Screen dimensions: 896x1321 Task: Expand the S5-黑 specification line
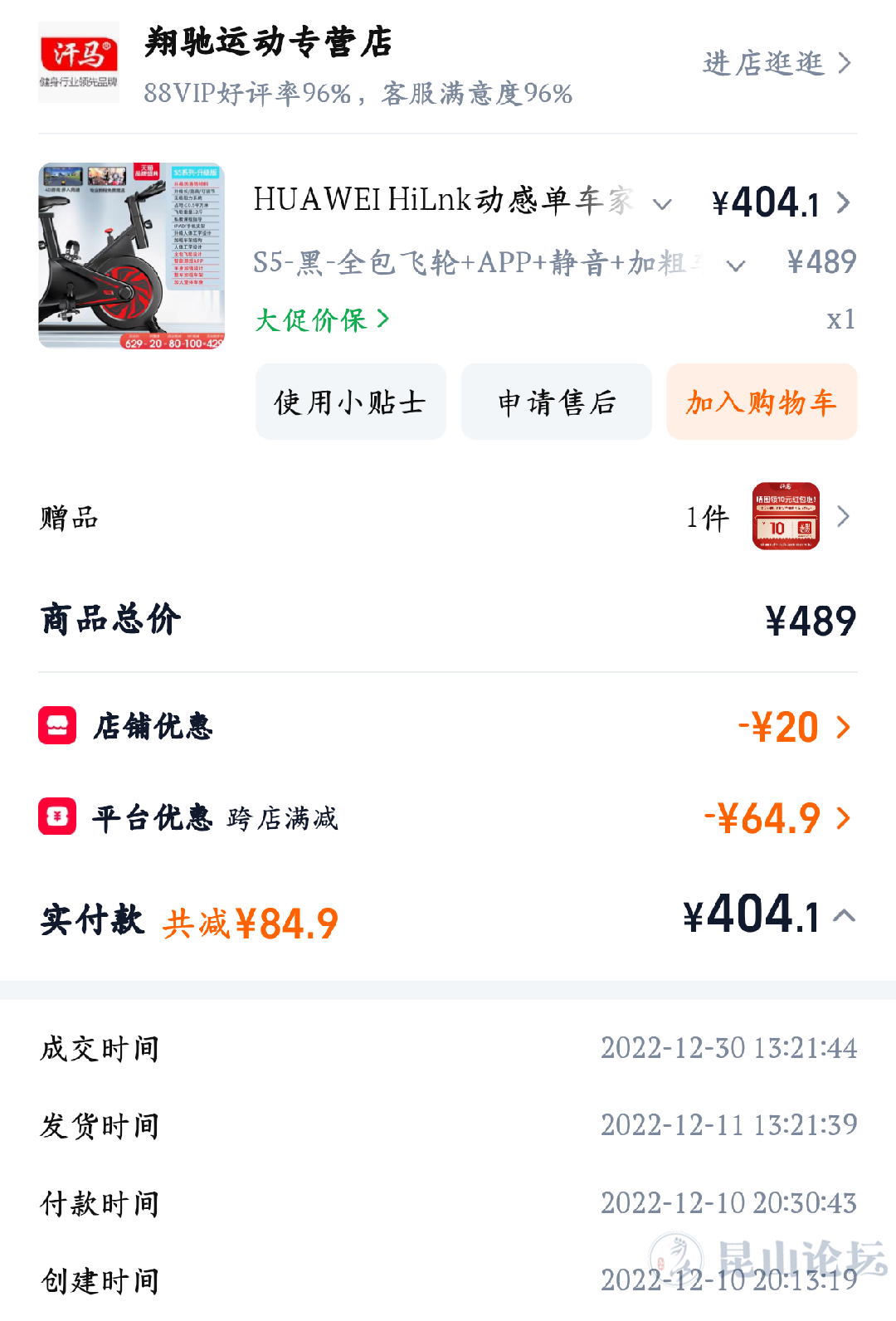click(735, 266)
